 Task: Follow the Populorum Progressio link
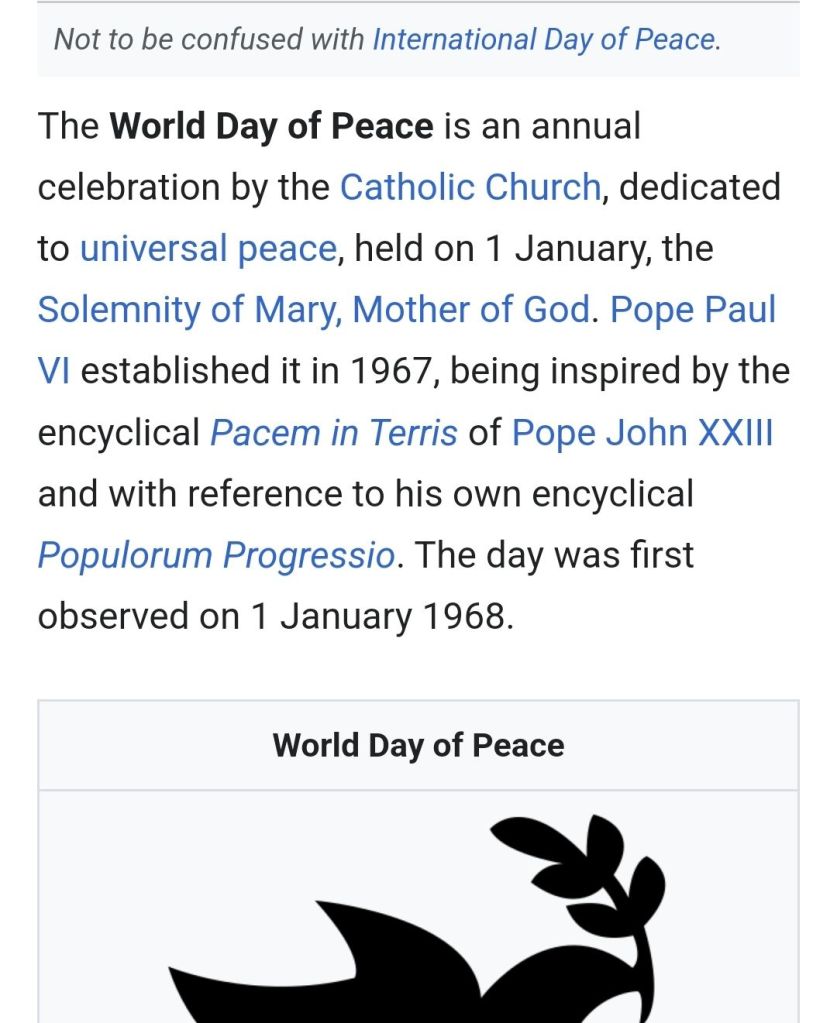[216, 555]
